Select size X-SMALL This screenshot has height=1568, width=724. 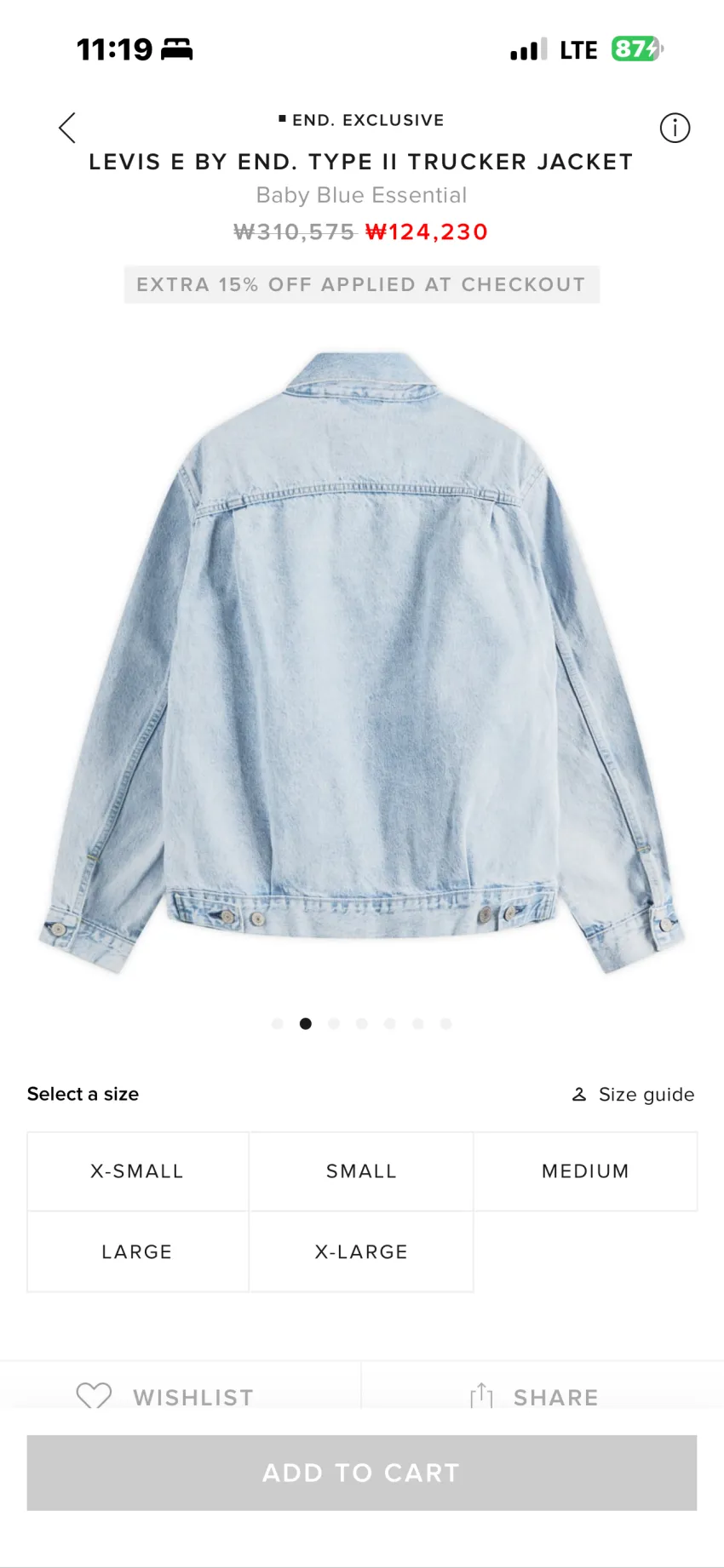click(137, 1171)
